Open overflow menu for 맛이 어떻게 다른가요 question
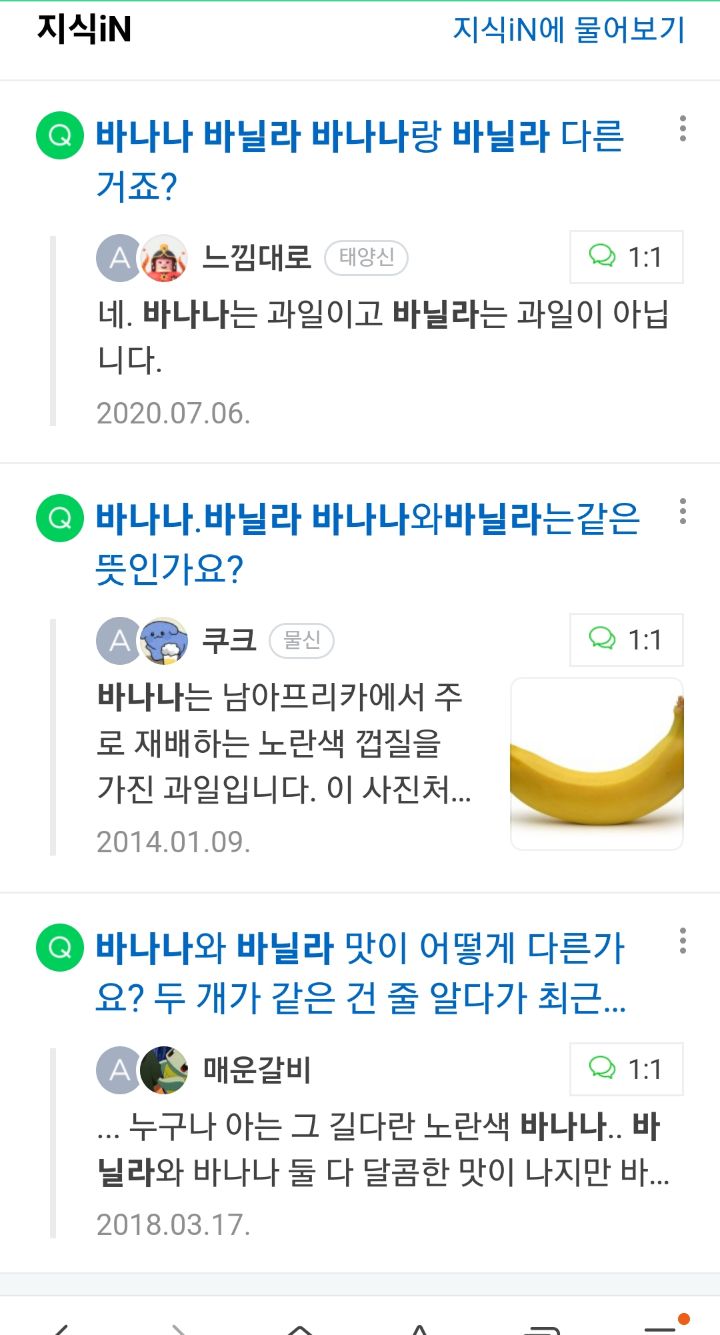 point(683,941)
